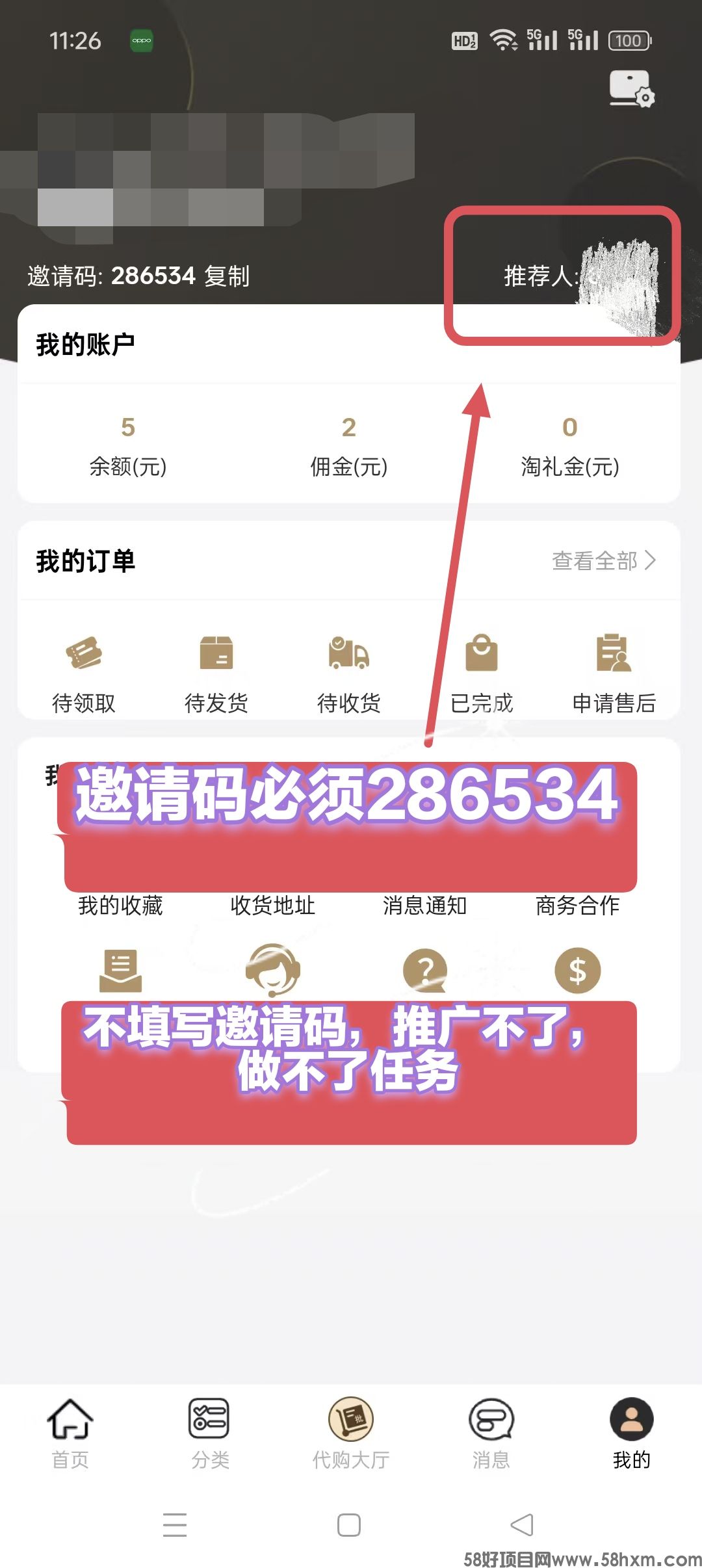
Task: Open the 余额 balance details
Action: (128, 445)
